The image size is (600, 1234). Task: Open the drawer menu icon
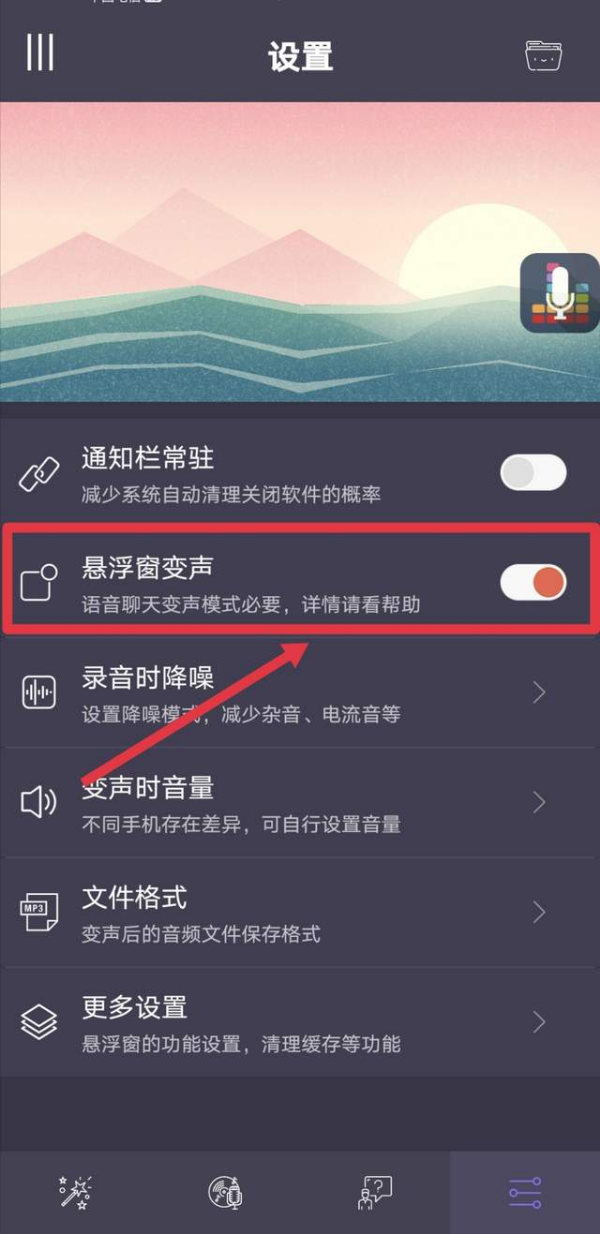[x=40, y=52]
